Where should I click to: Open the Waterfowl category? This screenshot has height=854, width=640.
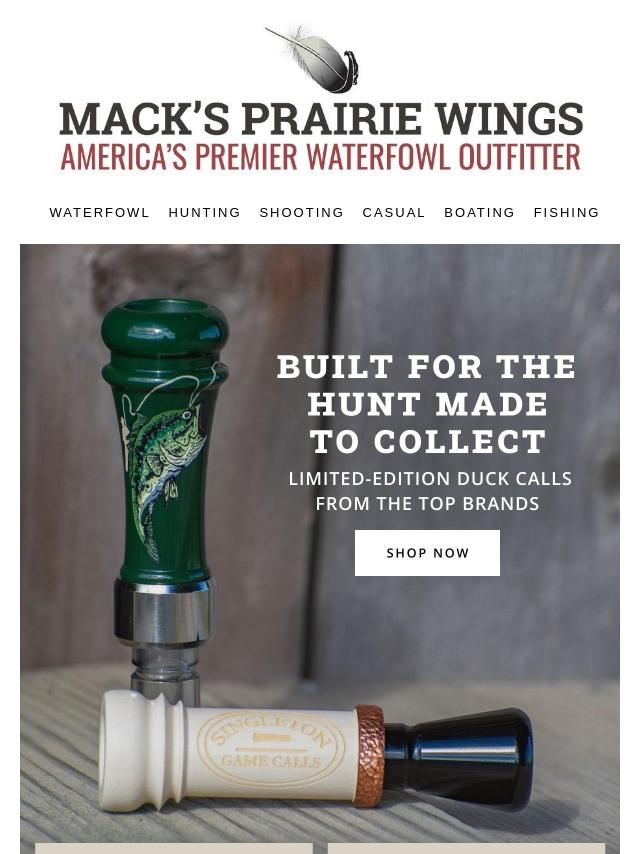click(x=99, y=213)
